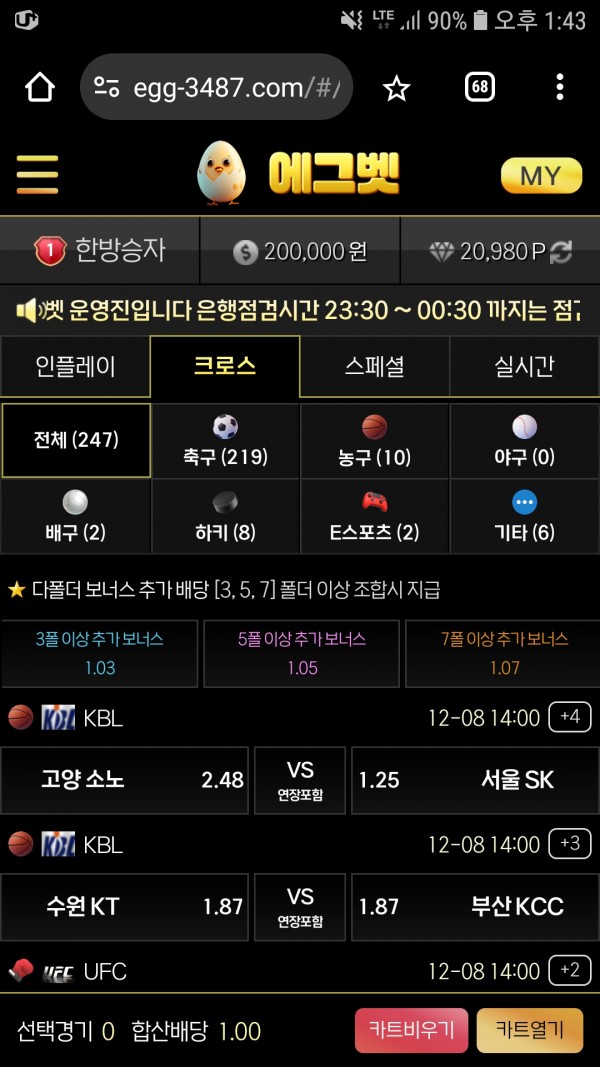Viewport: 600px width, 1067px height.
Task: Open the MY account button
Action: click(x=541, y=176)
